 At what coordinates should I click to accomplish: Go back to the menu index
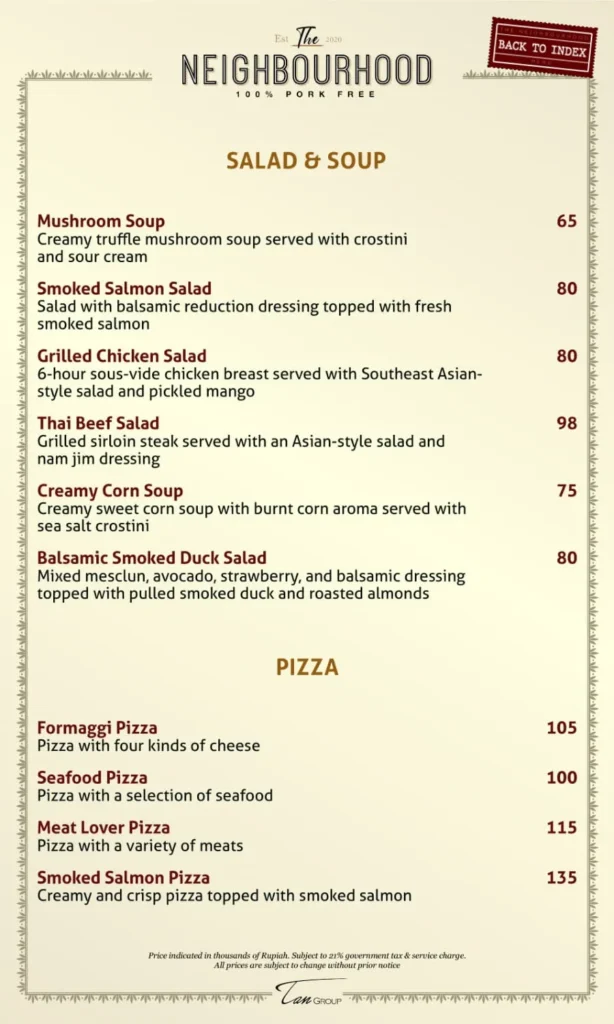point(542,47)
